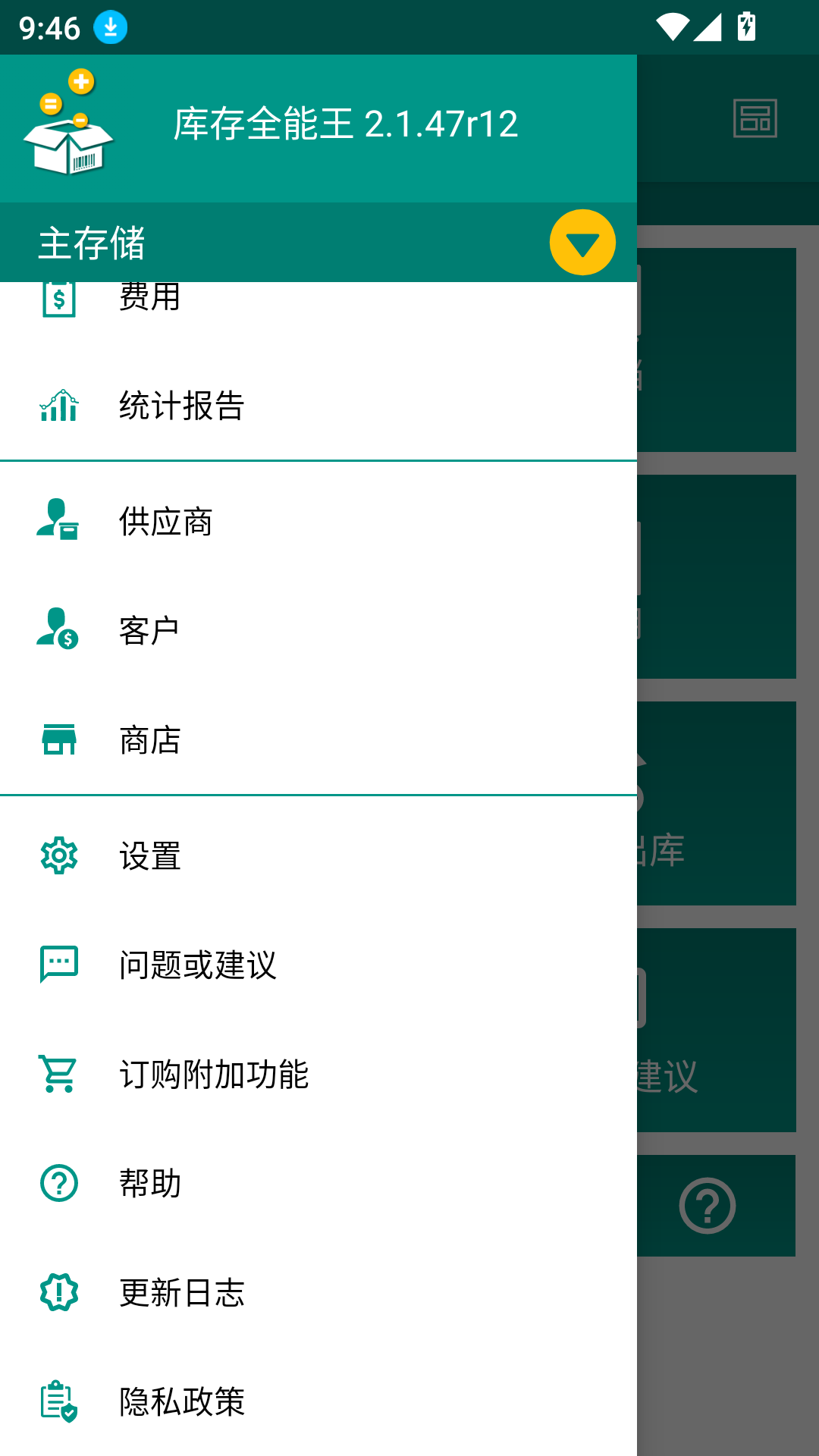
Task: Click the 隐私政策 clipboard icon
Action: 57,1401
